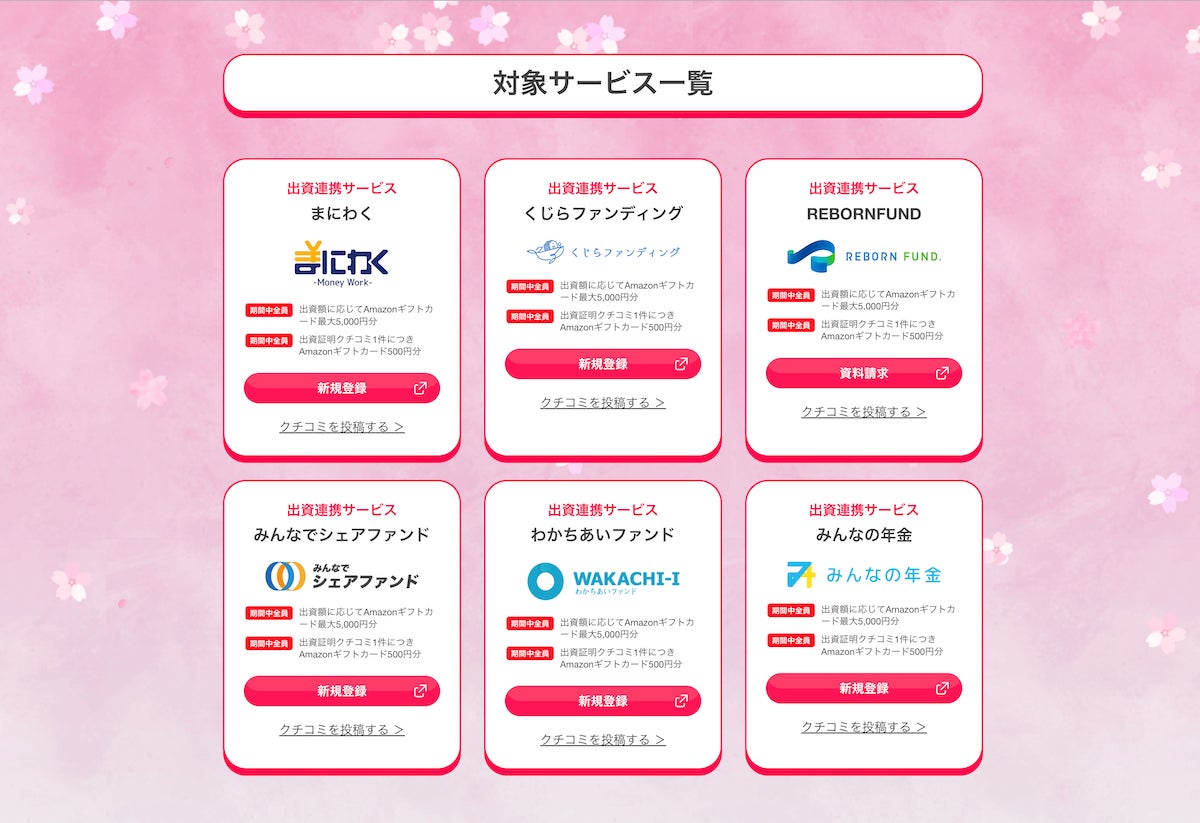Image resolution: width=1200 pixels, height=823 pixels.
Task: Tap 新規登録 button for まにわく
Action: click(341, 388)
